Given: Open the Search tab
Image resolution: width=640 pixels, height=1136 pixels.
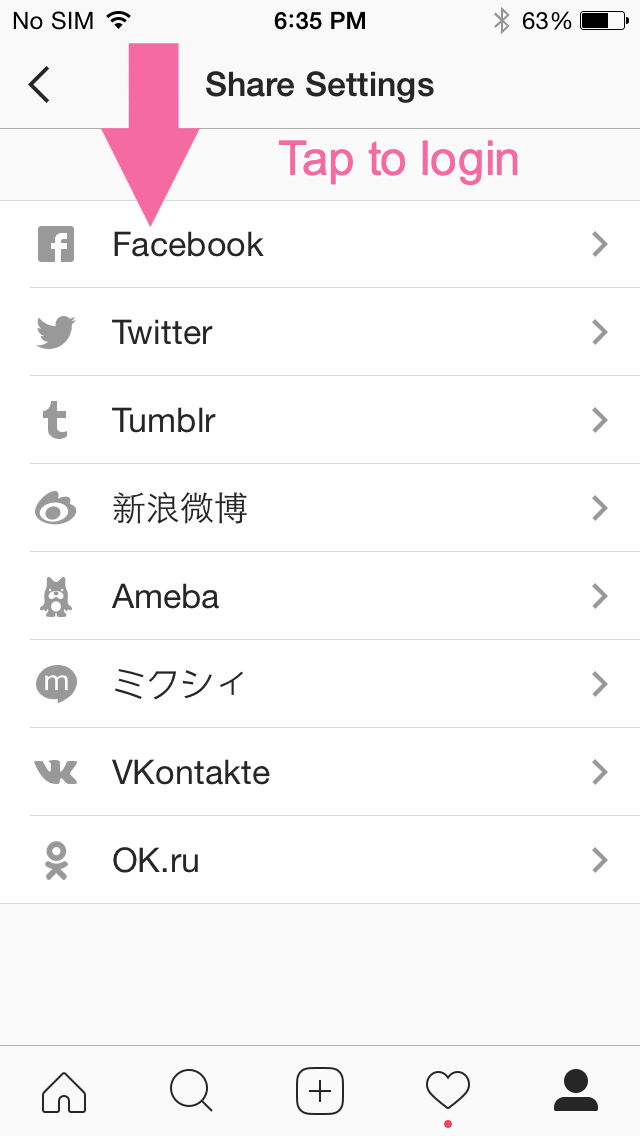Looking at the screenshot, I should [191, 1090].
